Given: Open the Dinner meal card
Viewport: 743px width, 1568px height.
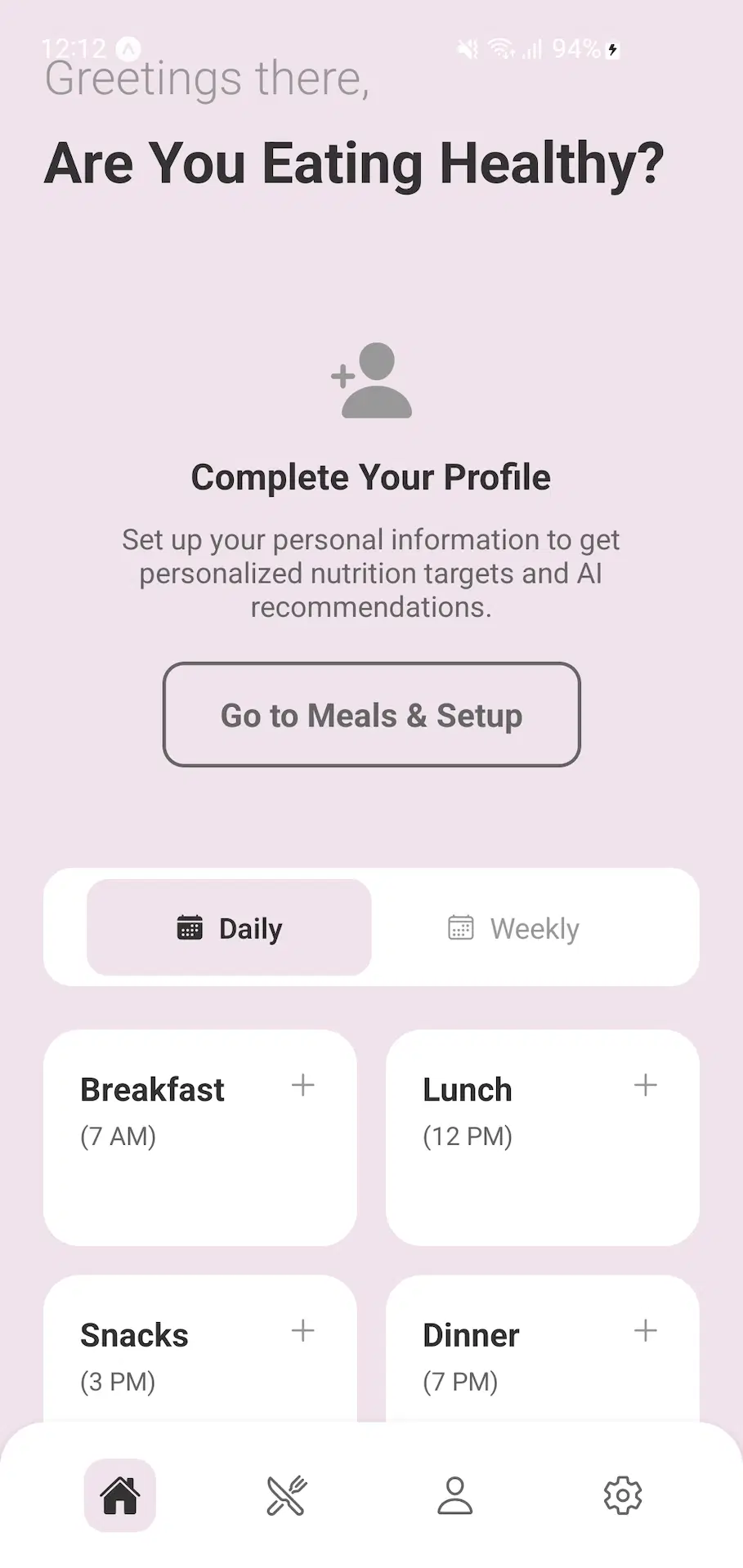Looking at the screenshot, I should [542, 1348].
